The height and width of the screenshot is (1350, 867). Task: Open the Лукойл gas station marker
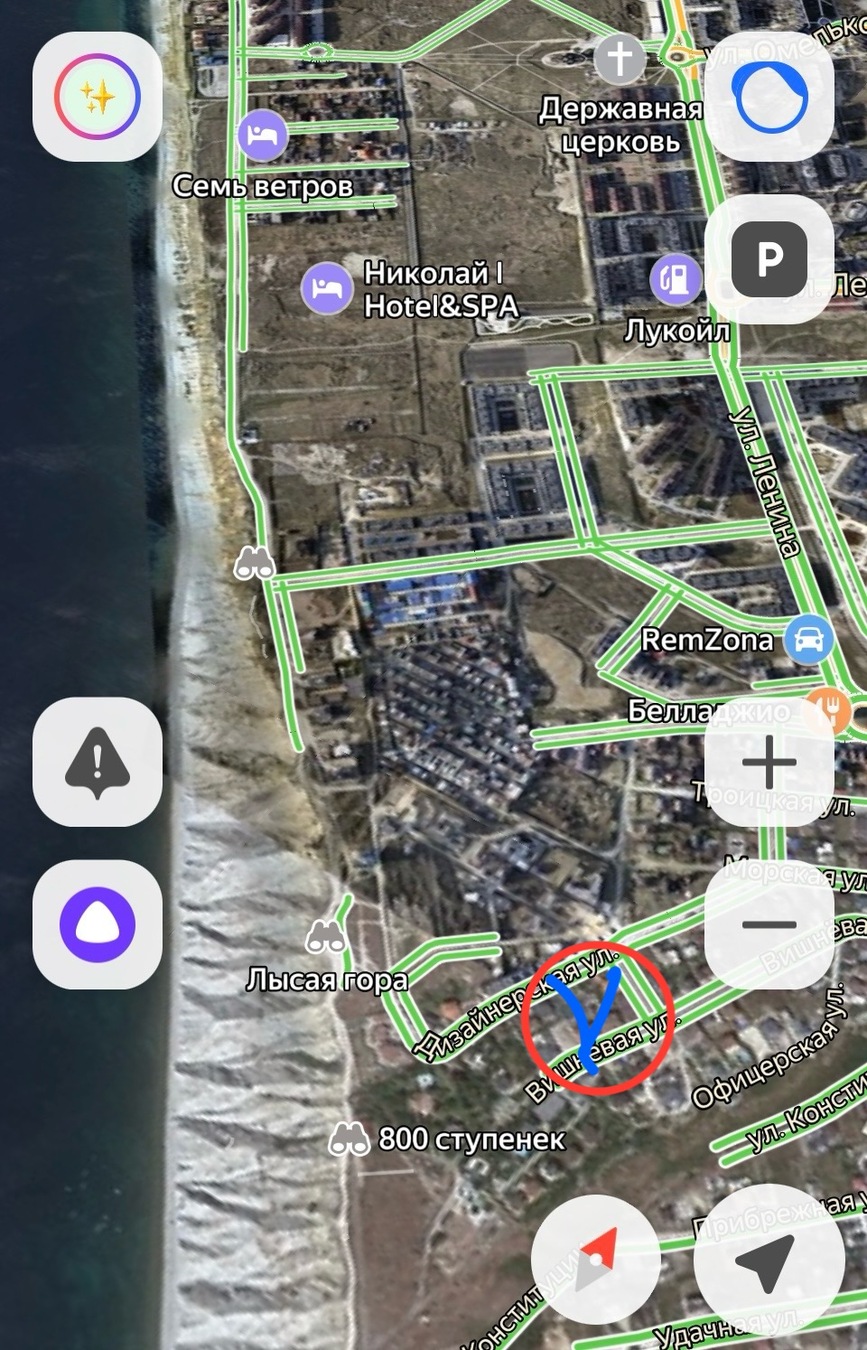(x=676, y=281)
